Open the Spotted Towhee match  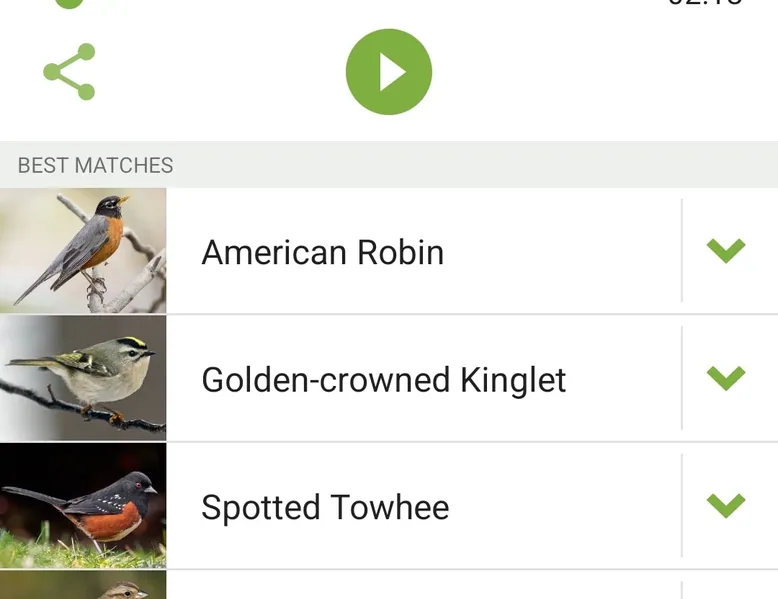(x=325, y=507)
